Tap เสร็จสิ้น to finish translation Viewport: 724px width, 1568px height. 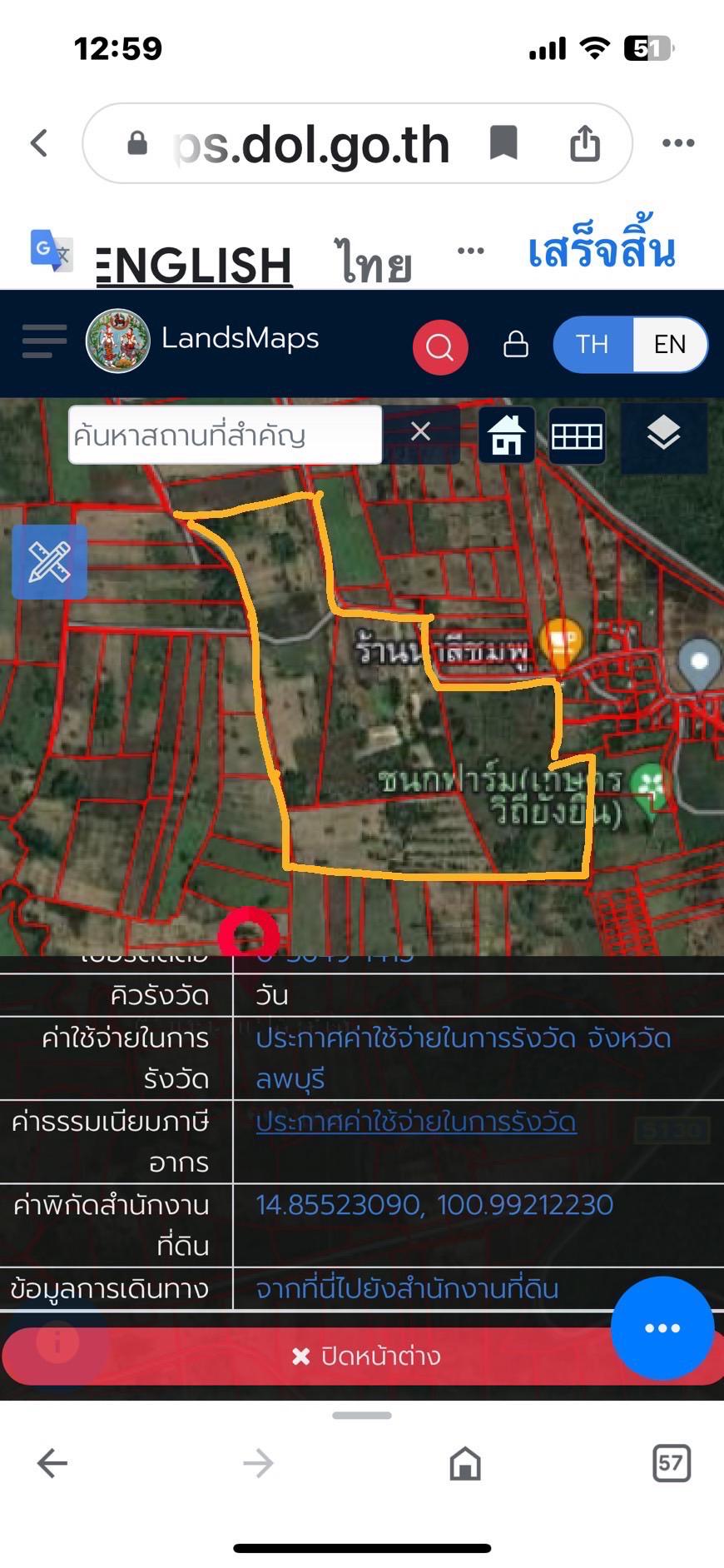coord(601,249)
